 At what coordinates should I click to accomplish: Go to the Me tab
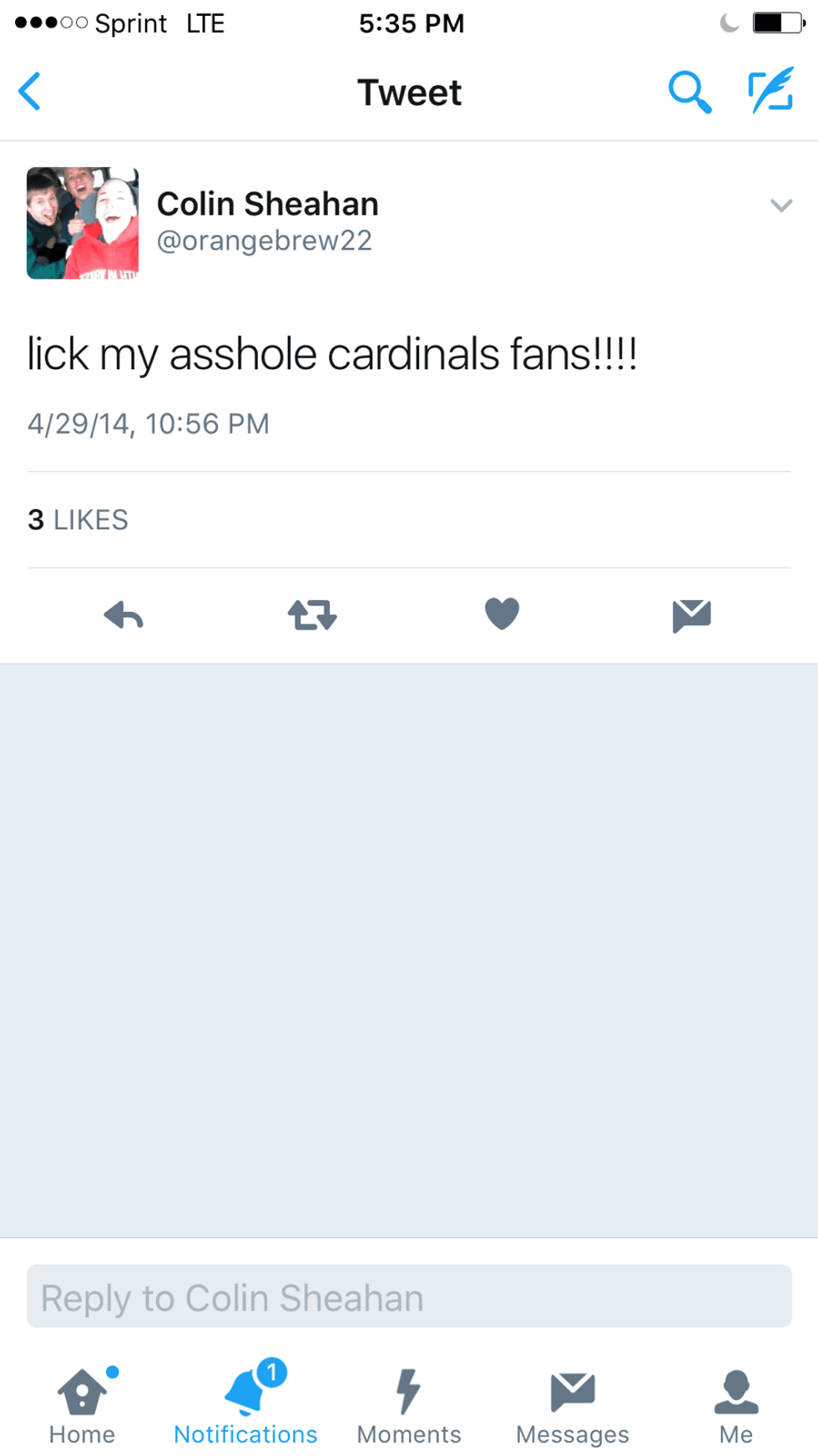[x=736, y=1406]
